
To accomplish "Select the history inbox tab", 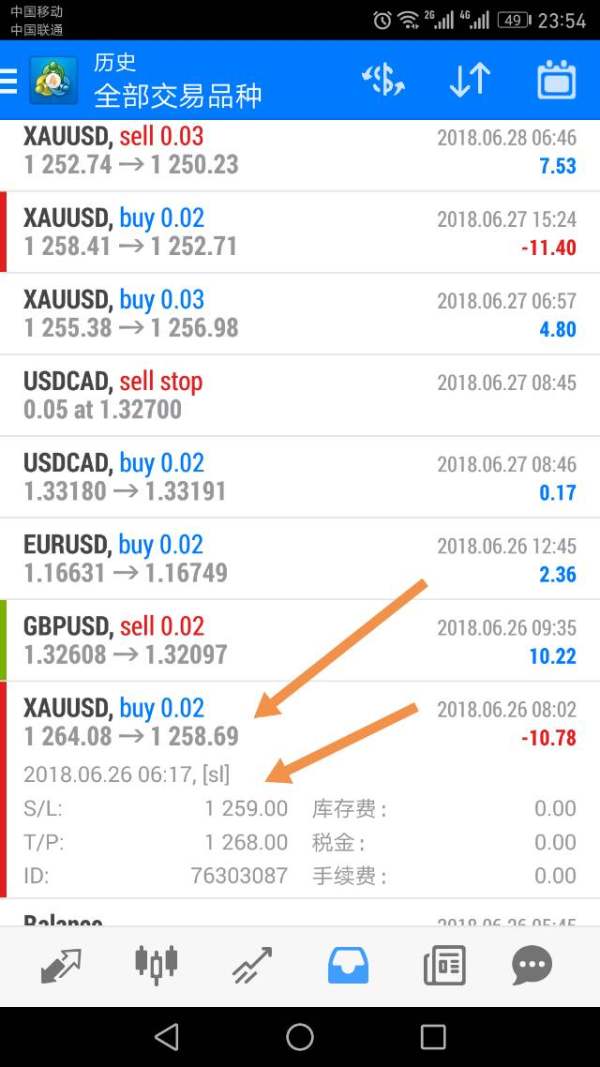I will (348, 965).
